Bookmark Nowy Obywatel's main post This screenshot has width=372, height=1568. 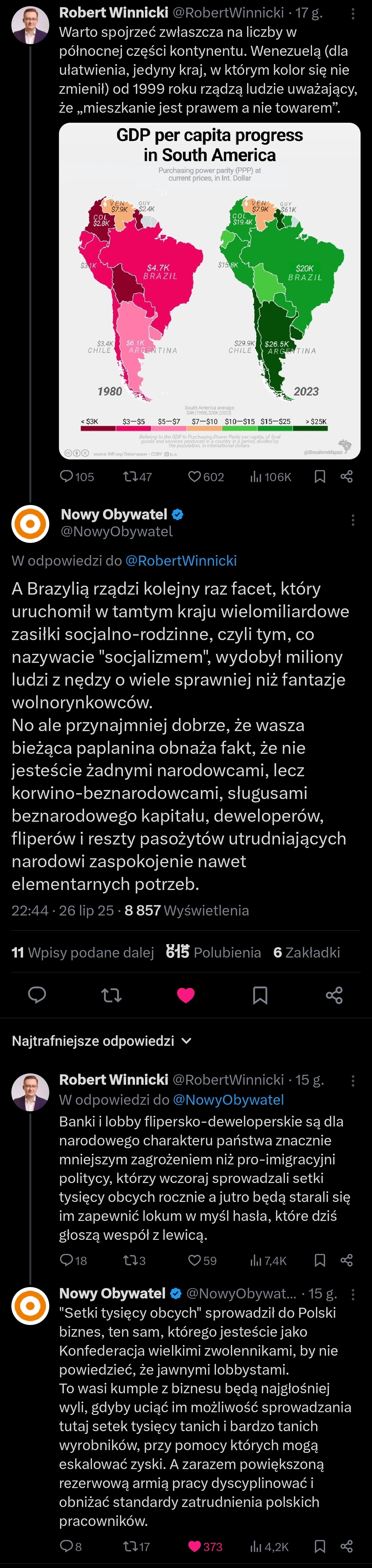[260, 995]
